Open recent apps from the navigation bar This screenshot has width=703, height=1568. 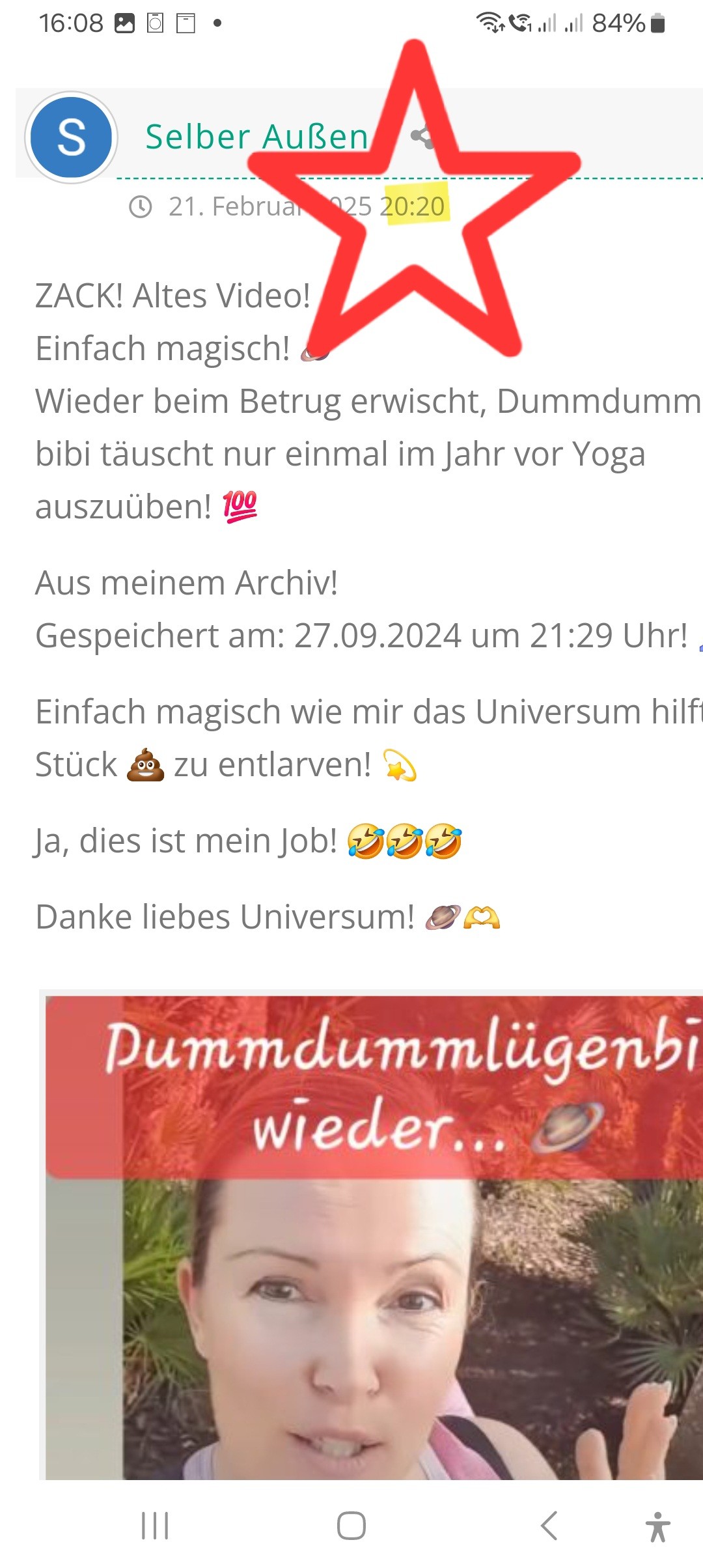pos(155,1526)
